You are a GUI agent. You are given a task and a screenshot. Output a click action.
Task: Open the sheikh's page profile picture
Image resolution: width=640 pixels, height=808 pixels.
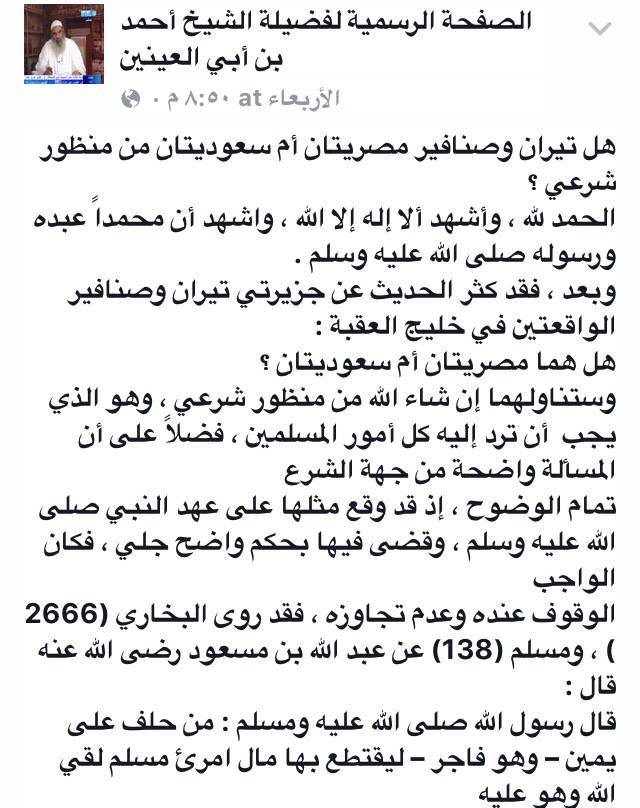(x=64, y=45)
